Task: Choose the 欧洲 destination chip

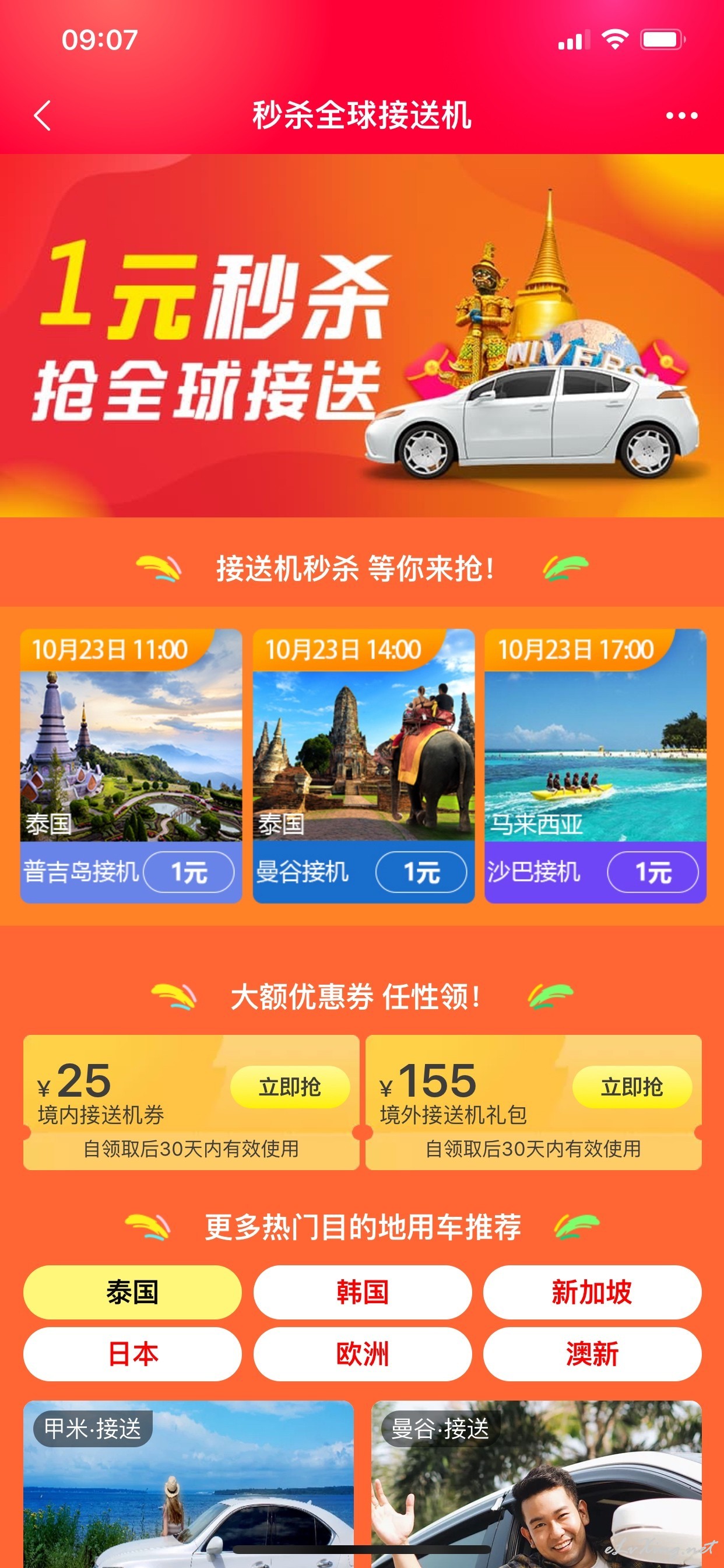Action: click(x=362, y=1354)
